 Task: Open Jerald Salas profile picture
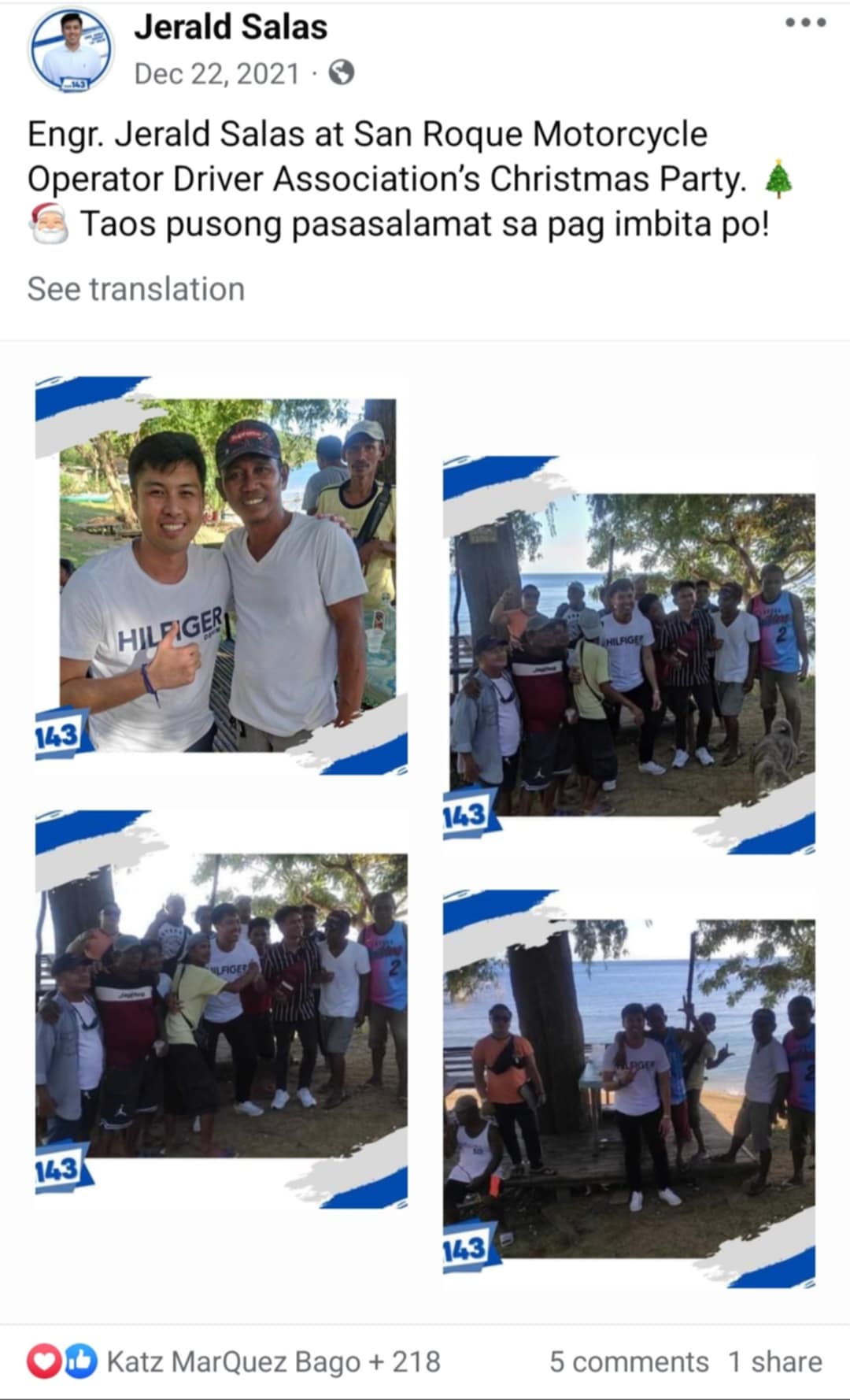tap(75, 47)
